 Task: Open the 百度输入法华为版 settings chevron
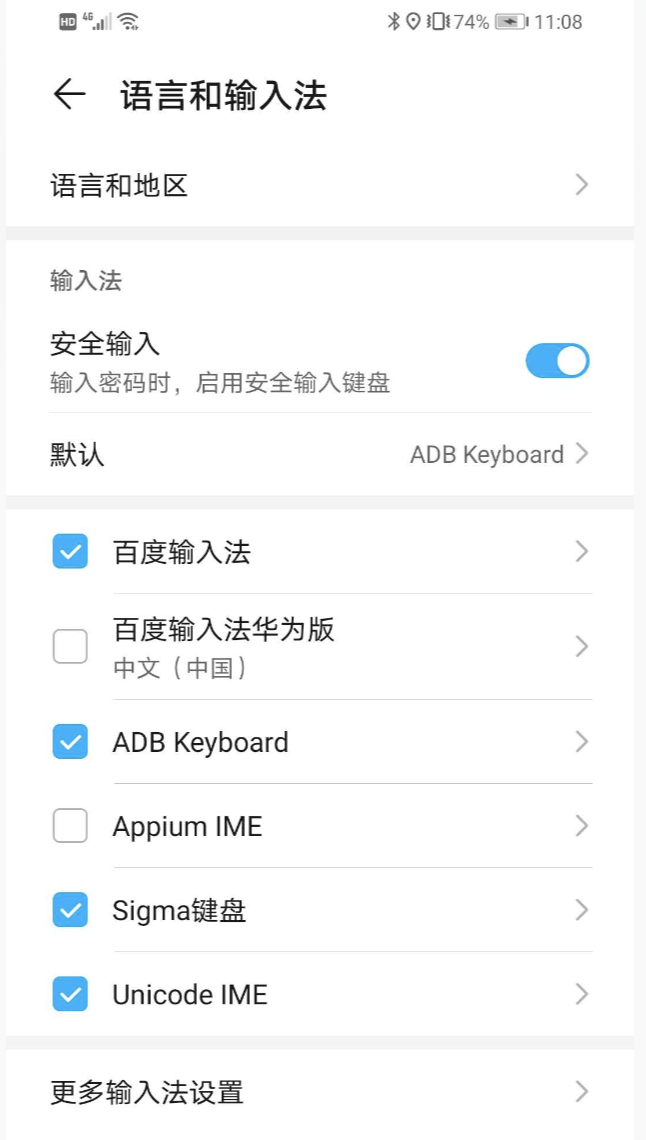[x=581, y=647]
